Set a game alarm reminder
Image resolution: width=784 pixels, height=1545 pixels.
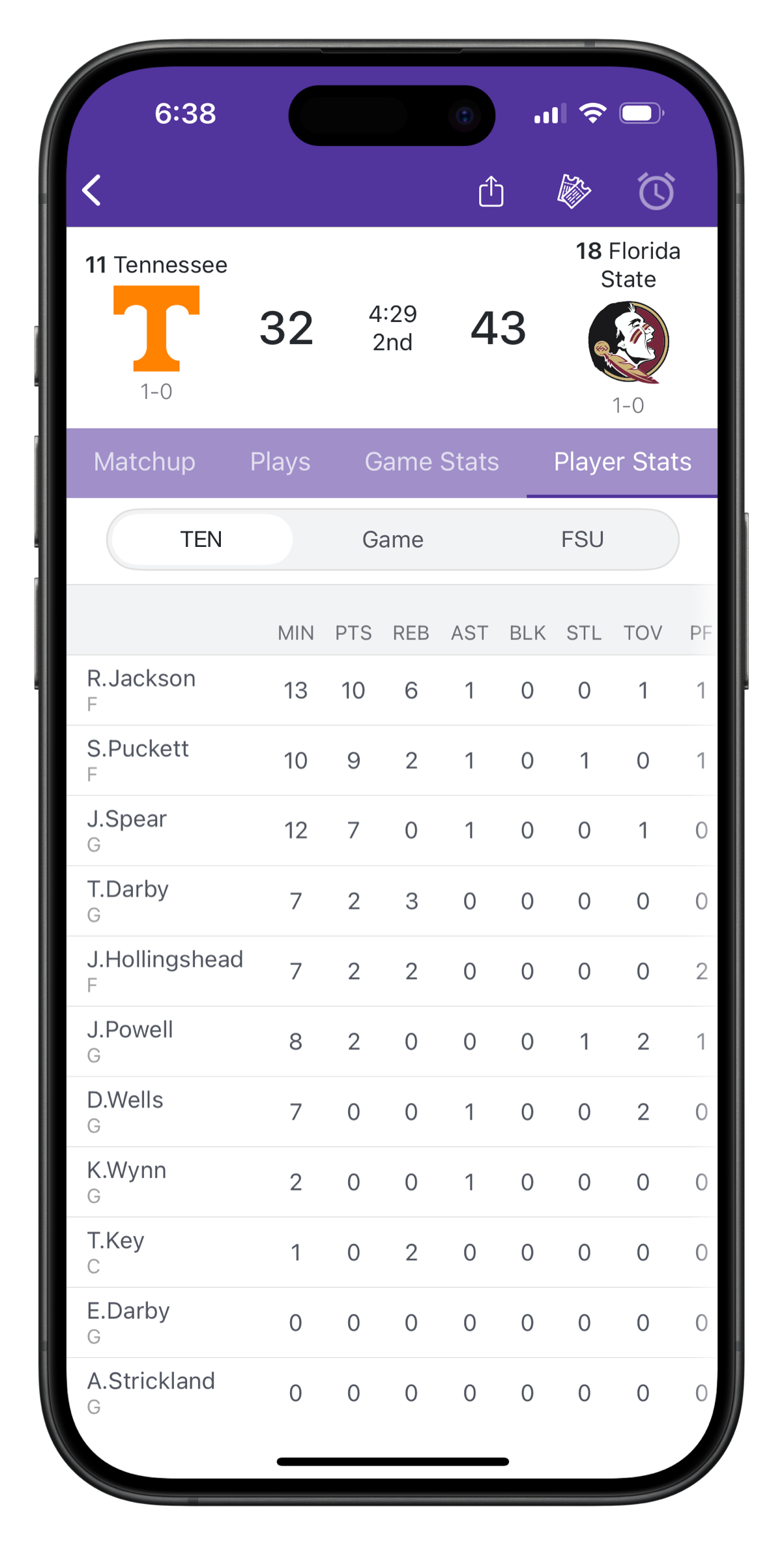pos(656,191)
